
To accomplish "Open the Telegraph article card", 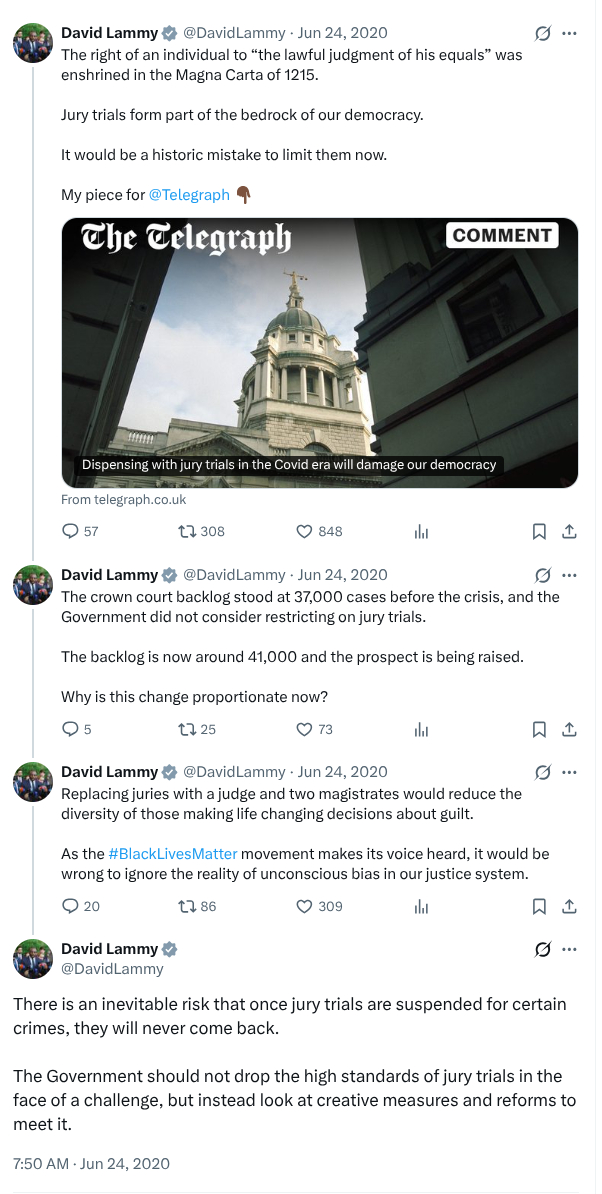I will pyautogui.click(x=319, y=352).
